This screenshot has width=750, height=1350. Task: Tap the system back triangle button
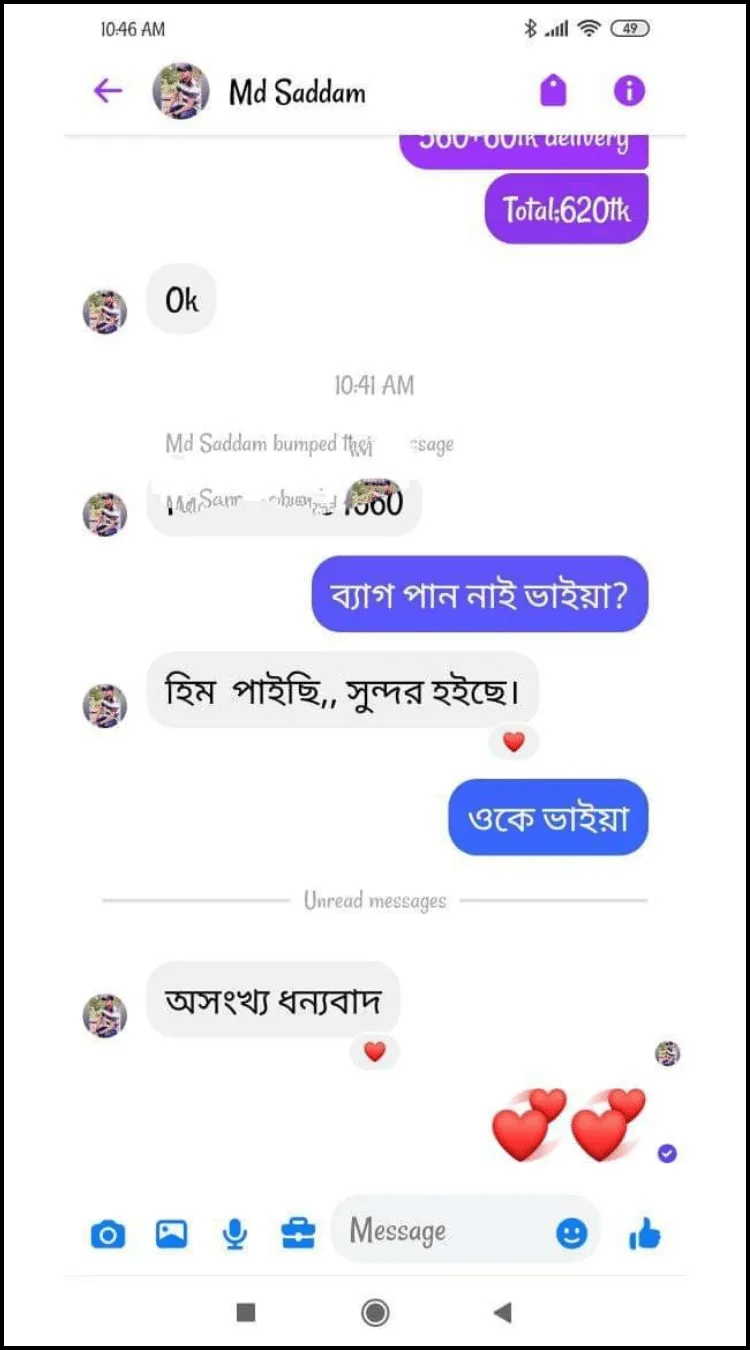pyautogui.click(x=503, y=1312)
